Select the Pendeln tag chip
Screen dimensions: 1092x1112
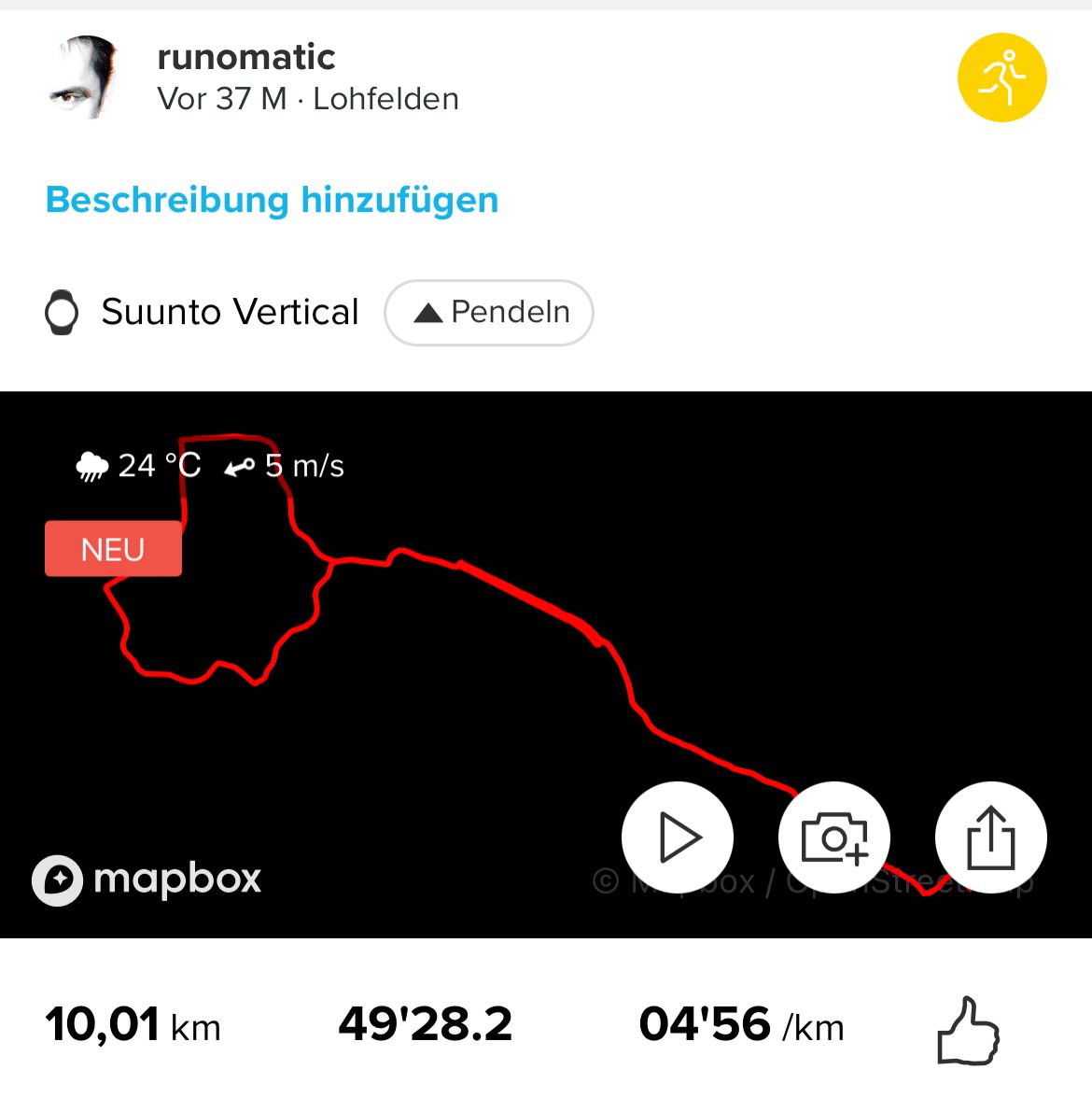[x=489, y=312]
